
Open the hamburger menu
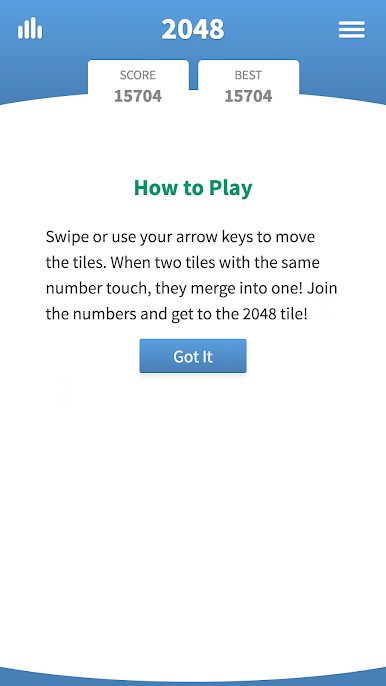[351, 29]
